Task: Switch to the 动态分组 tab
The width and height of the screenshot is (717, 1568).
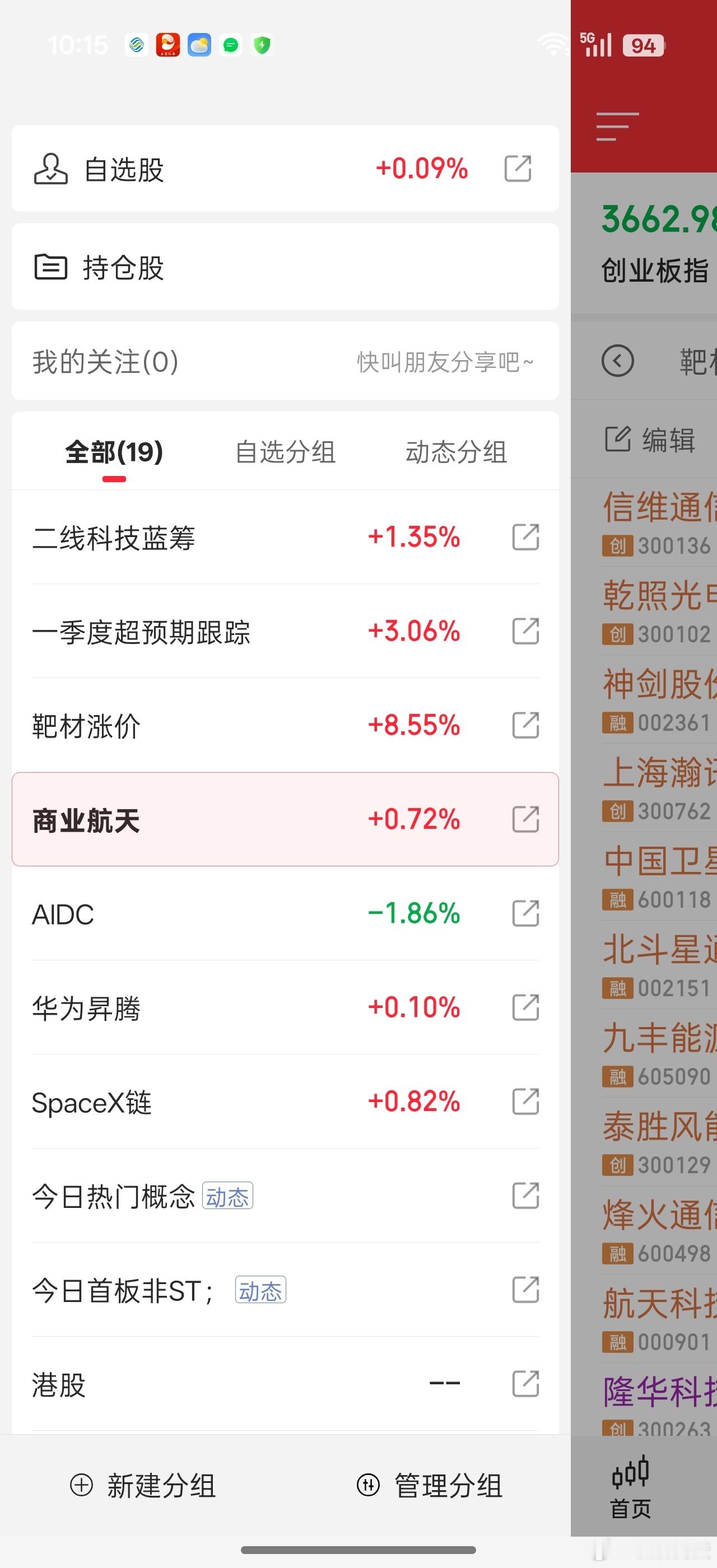Action: 457,453
